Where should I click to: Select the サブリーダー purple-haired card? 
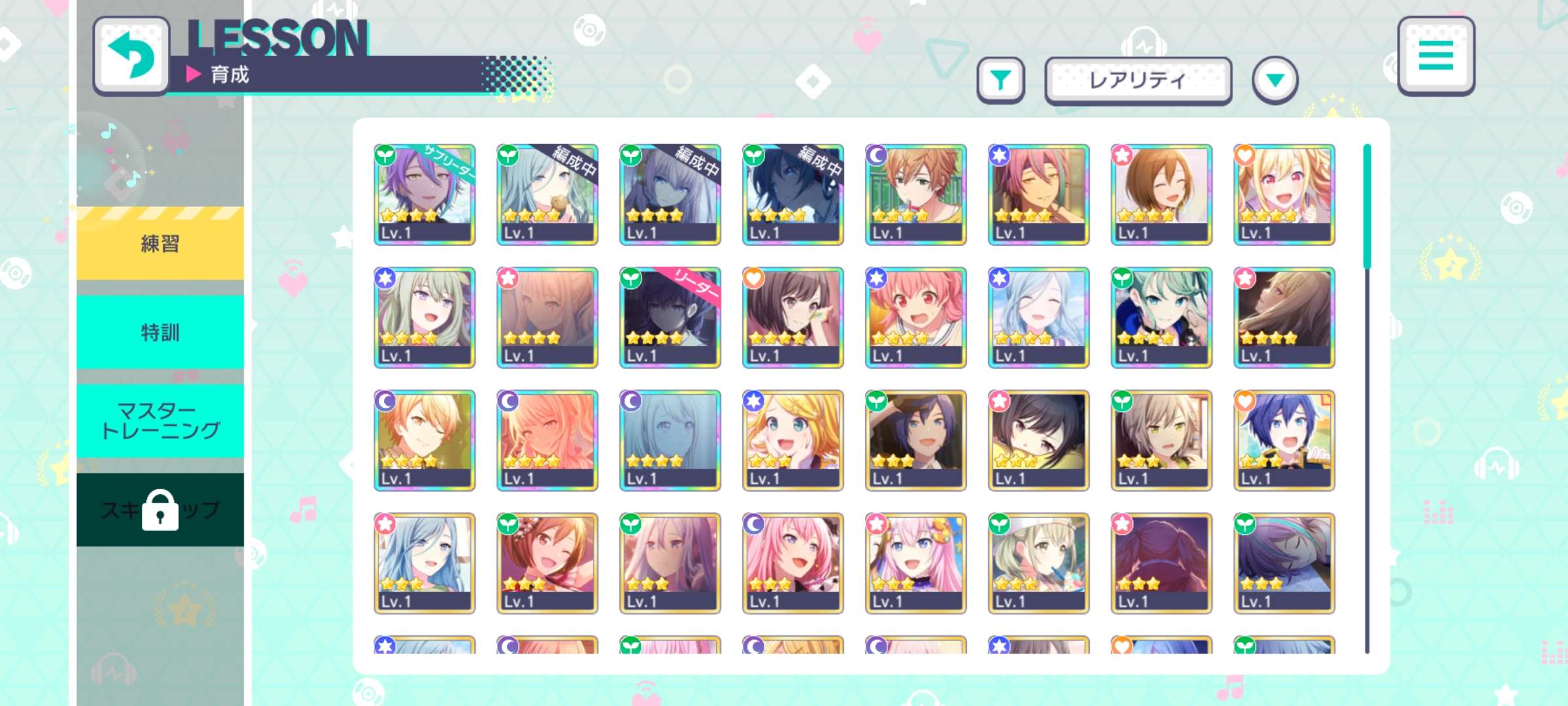pyautogui.click(x=425, y=194)
